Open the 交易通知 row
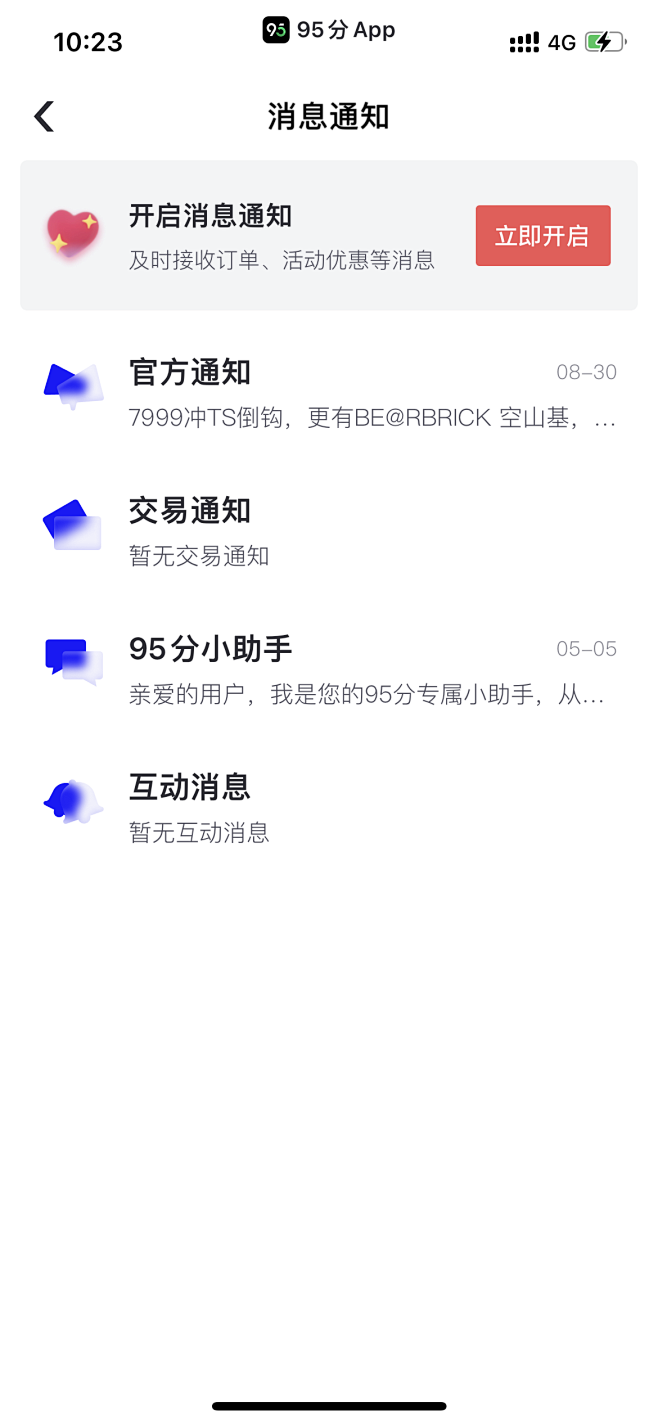This screenshot has width=658, height=1424. click(x=329, y=532)
